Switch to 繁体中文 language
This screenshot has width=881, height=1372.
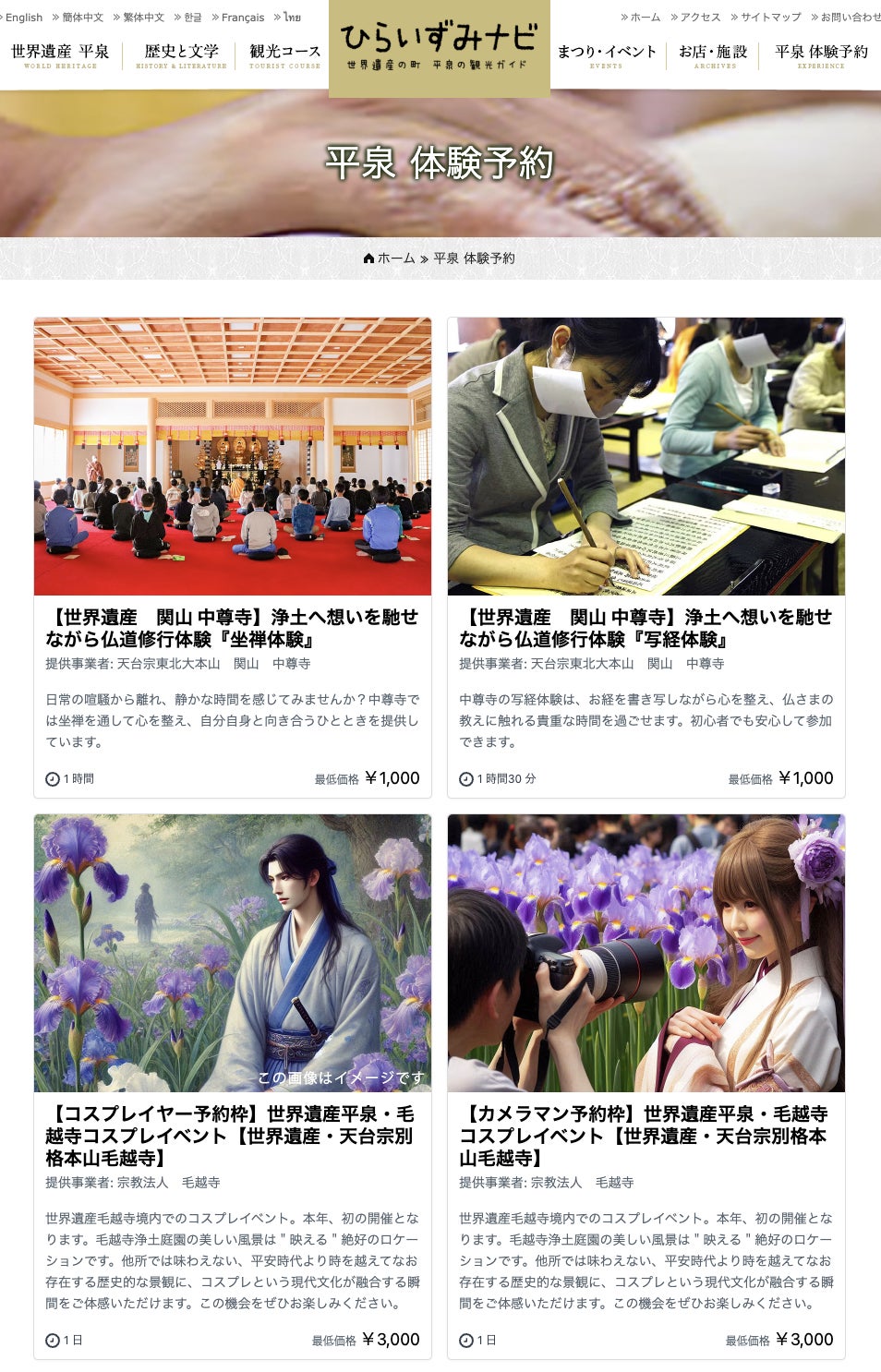143,18
